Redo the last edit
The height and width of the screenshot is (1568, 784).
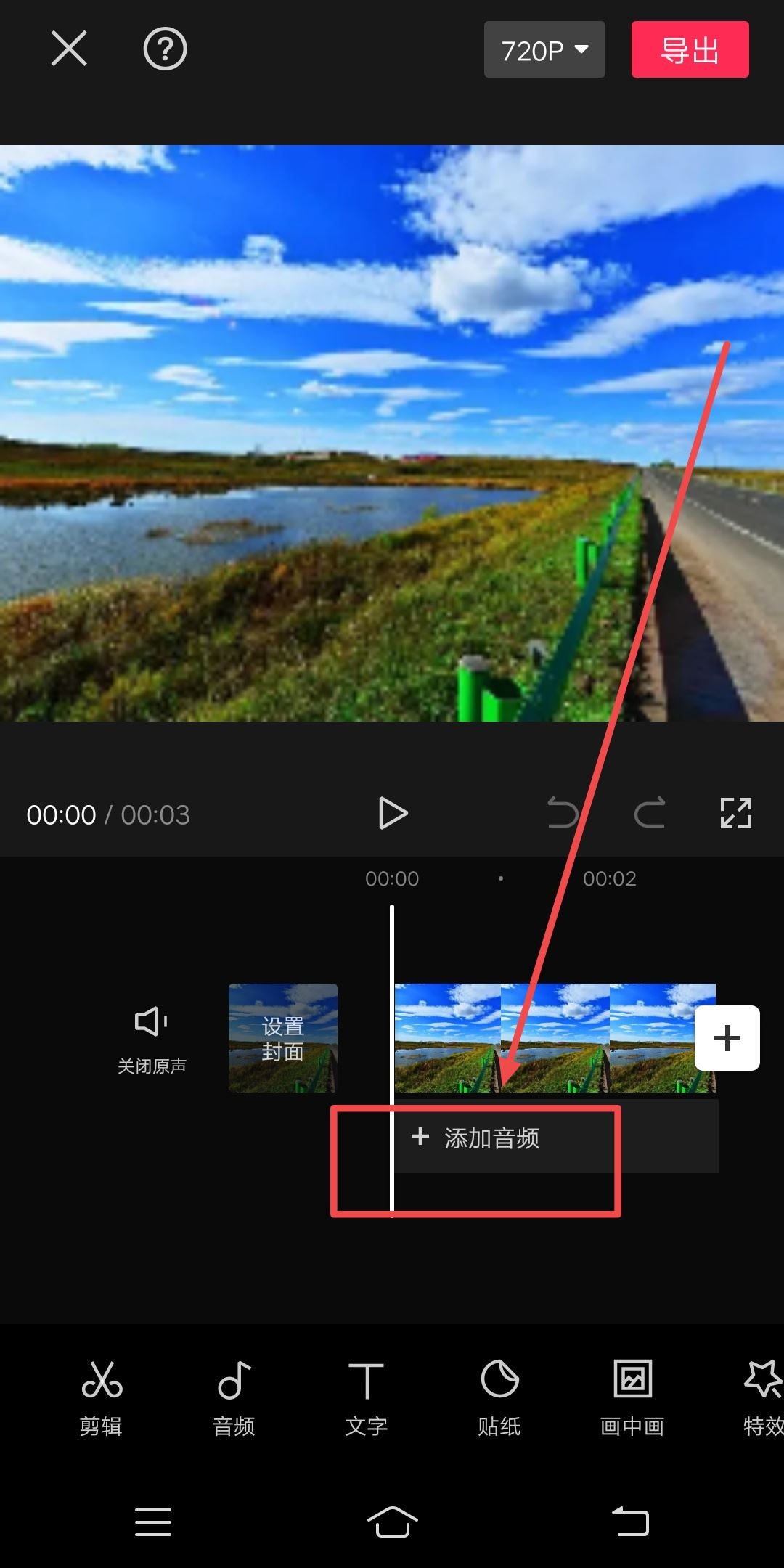click(x=650, y=813)
